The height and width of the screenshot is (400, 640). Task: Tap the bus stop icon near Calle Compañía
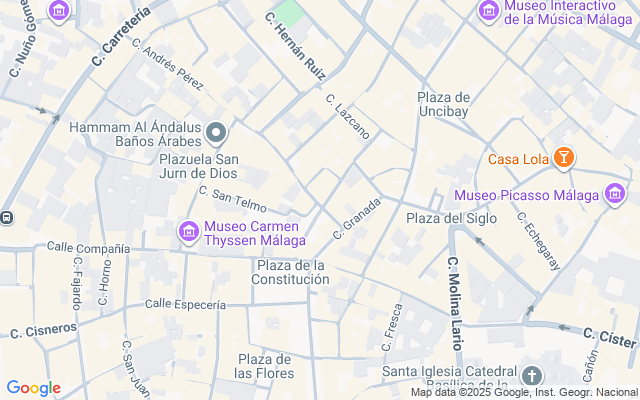click(6, 218)
